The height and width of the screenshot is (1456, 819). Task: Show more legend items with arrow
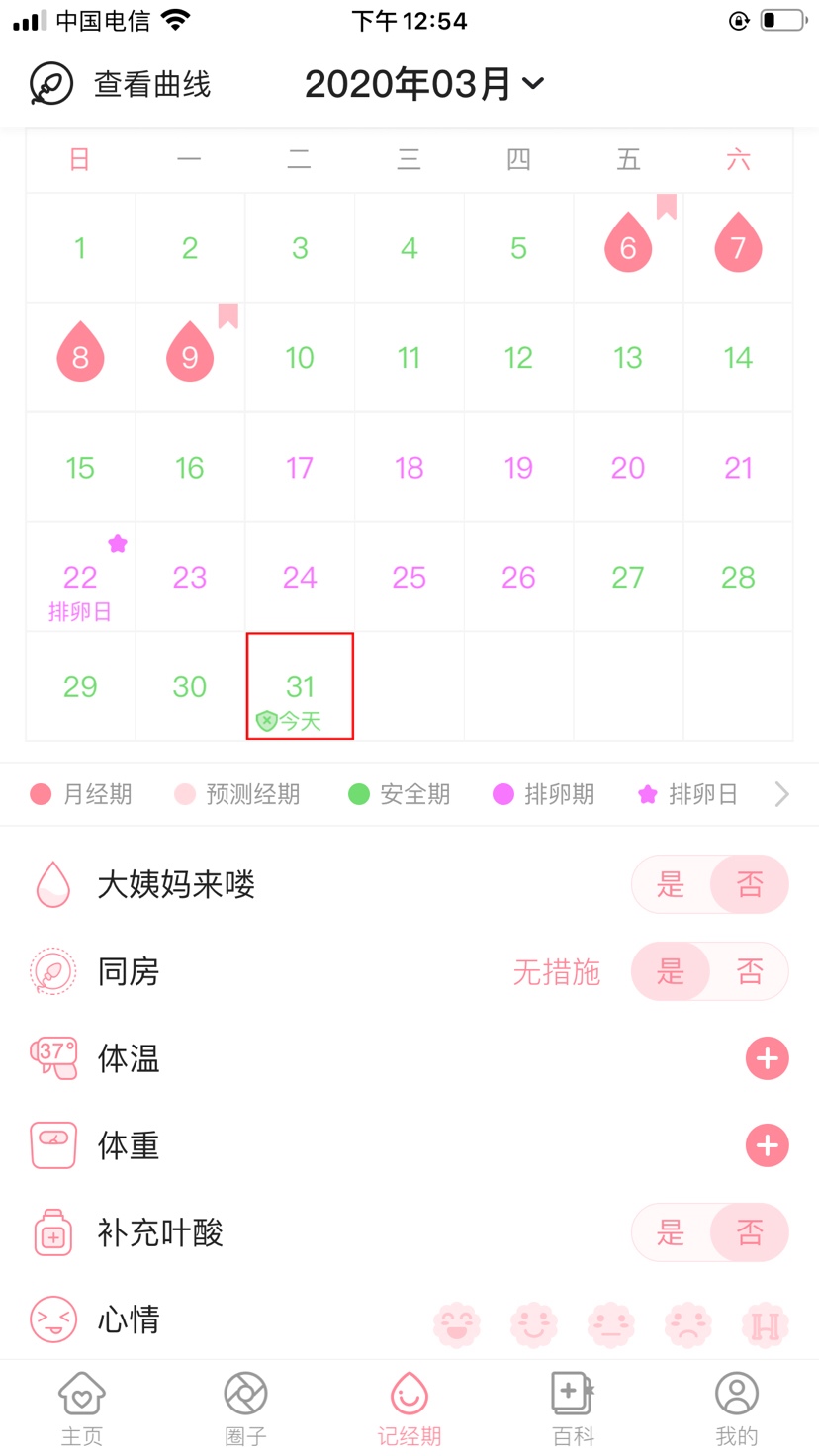click(x=781, y=794)
